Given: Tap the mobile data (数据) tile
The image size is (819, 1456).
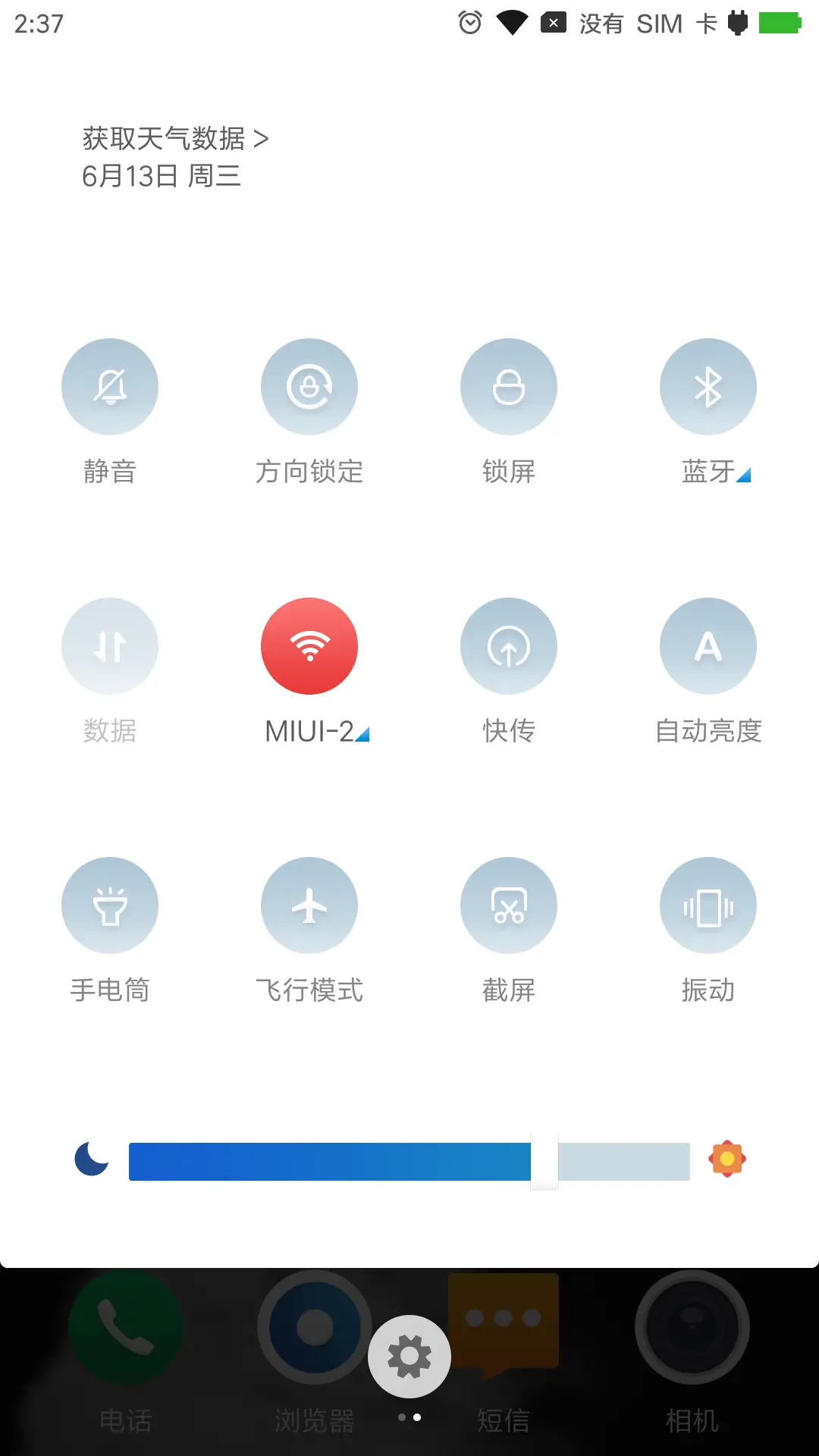Looking at the screenshot, I should coord(110,645).
